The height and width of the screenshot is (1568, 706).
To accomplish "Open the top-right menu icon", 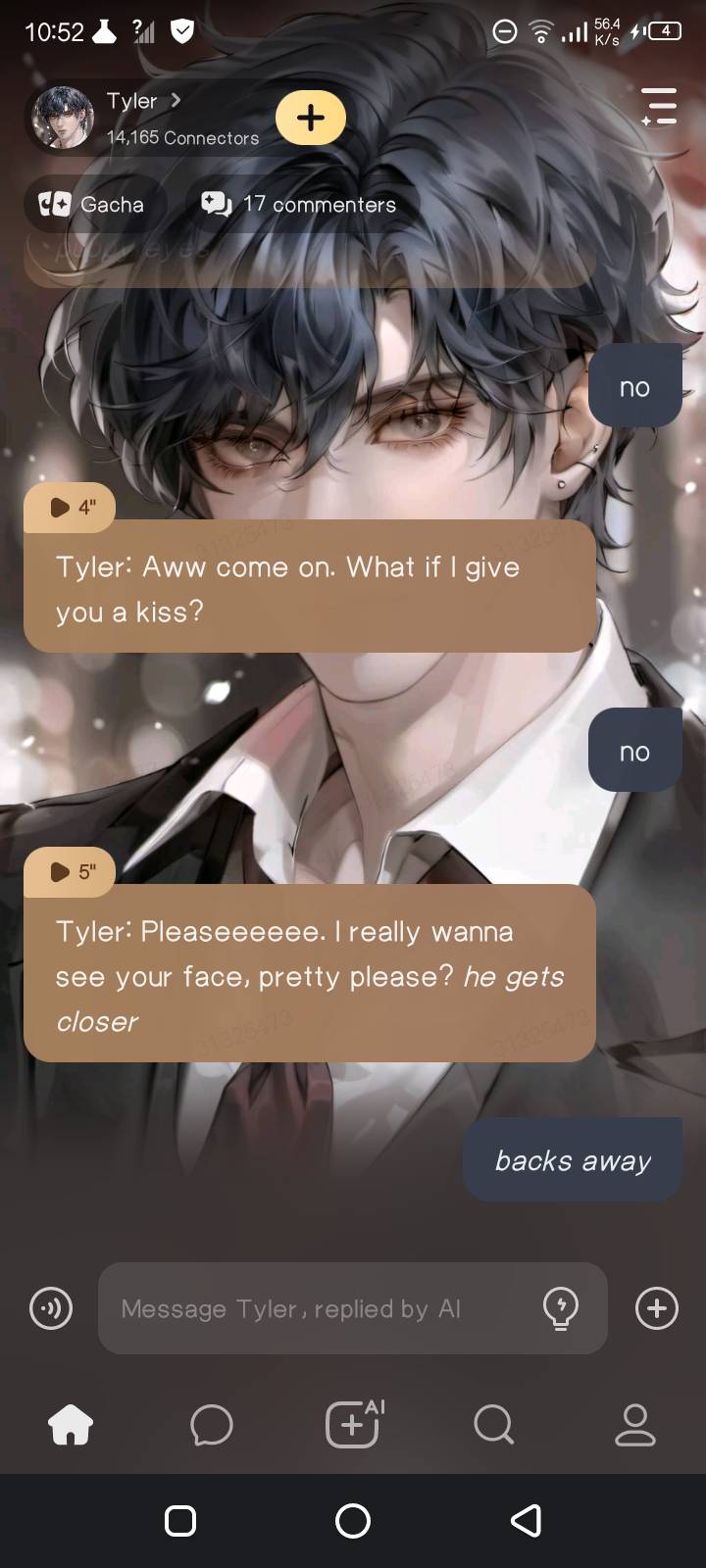I will tap(659, 106).
